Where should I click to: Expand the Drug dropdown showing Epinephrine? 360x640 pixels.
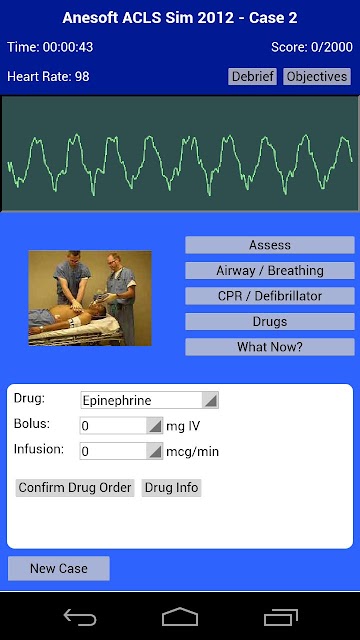[149, 400]
